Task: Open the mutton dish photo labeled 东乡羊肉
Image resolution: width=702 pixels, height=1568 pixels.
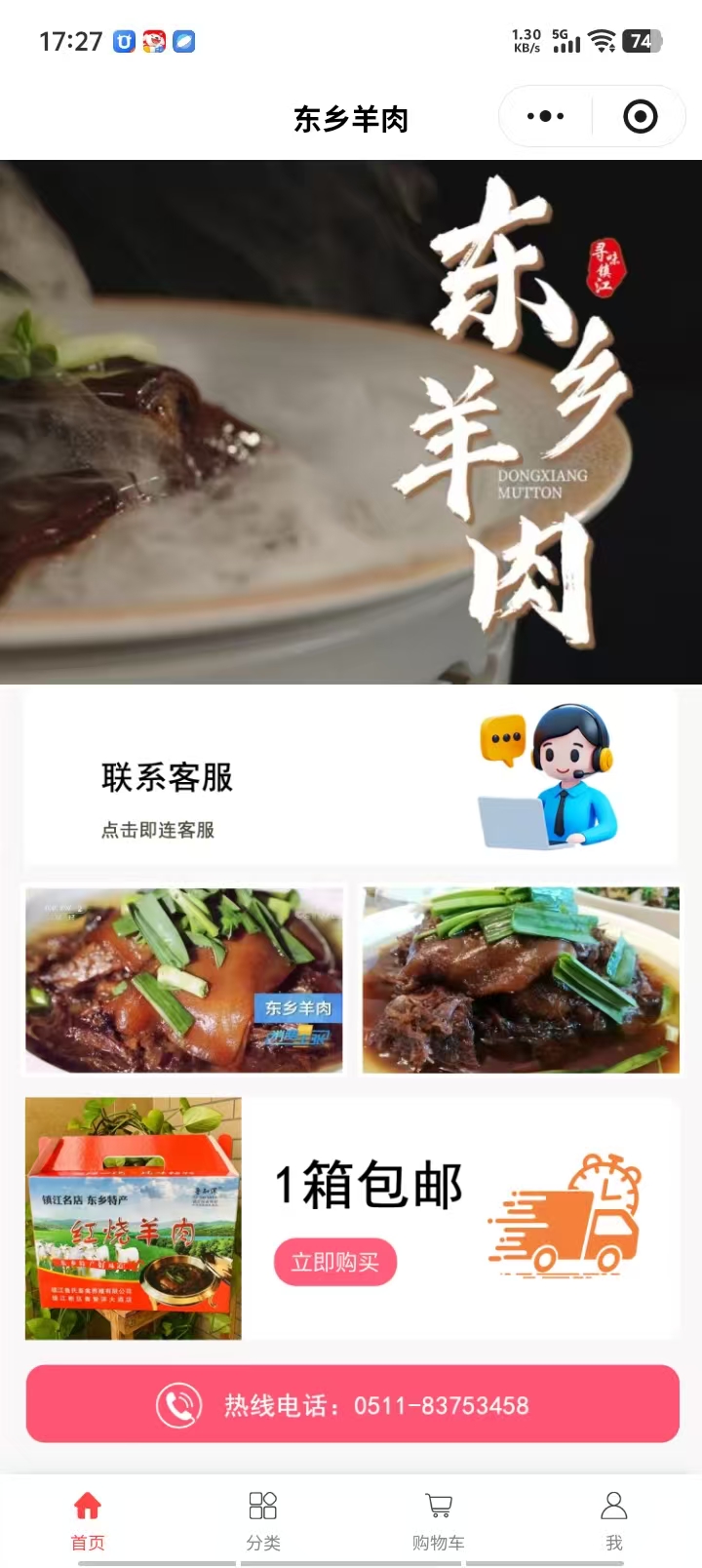Action: click(x=184, y=979)
